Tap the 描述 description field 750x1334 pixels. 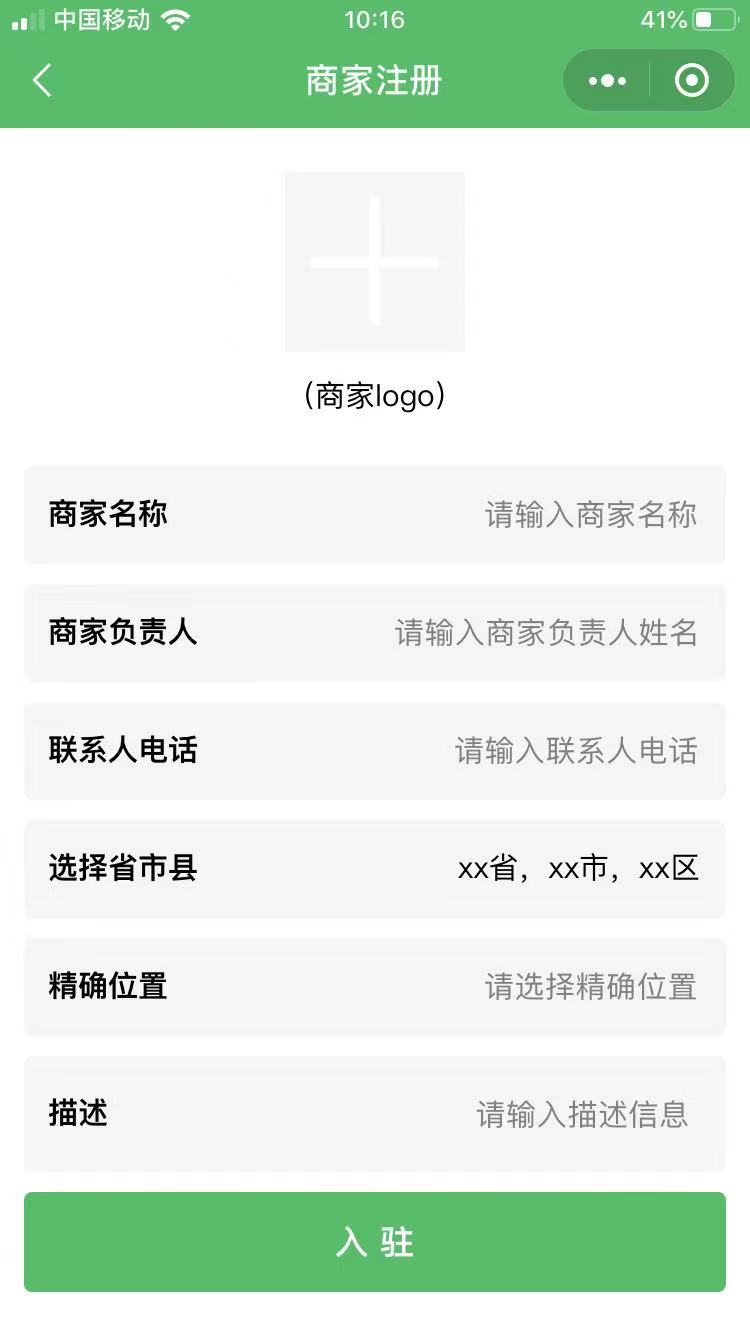pos(375,1113)
